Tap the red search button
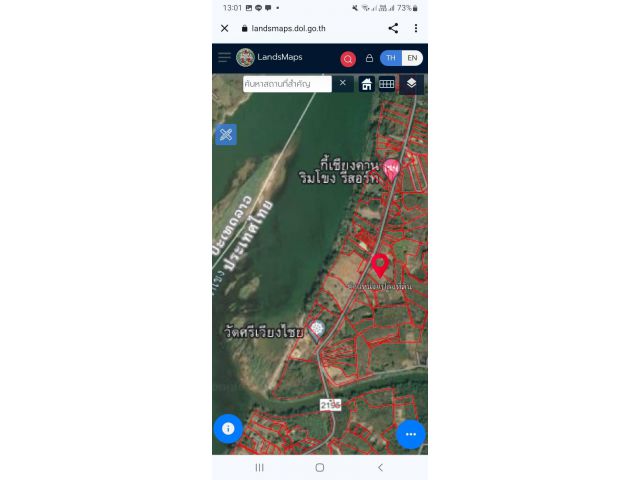Image resolution: width=640 pixels, height=480 pixels. [348, 59]
